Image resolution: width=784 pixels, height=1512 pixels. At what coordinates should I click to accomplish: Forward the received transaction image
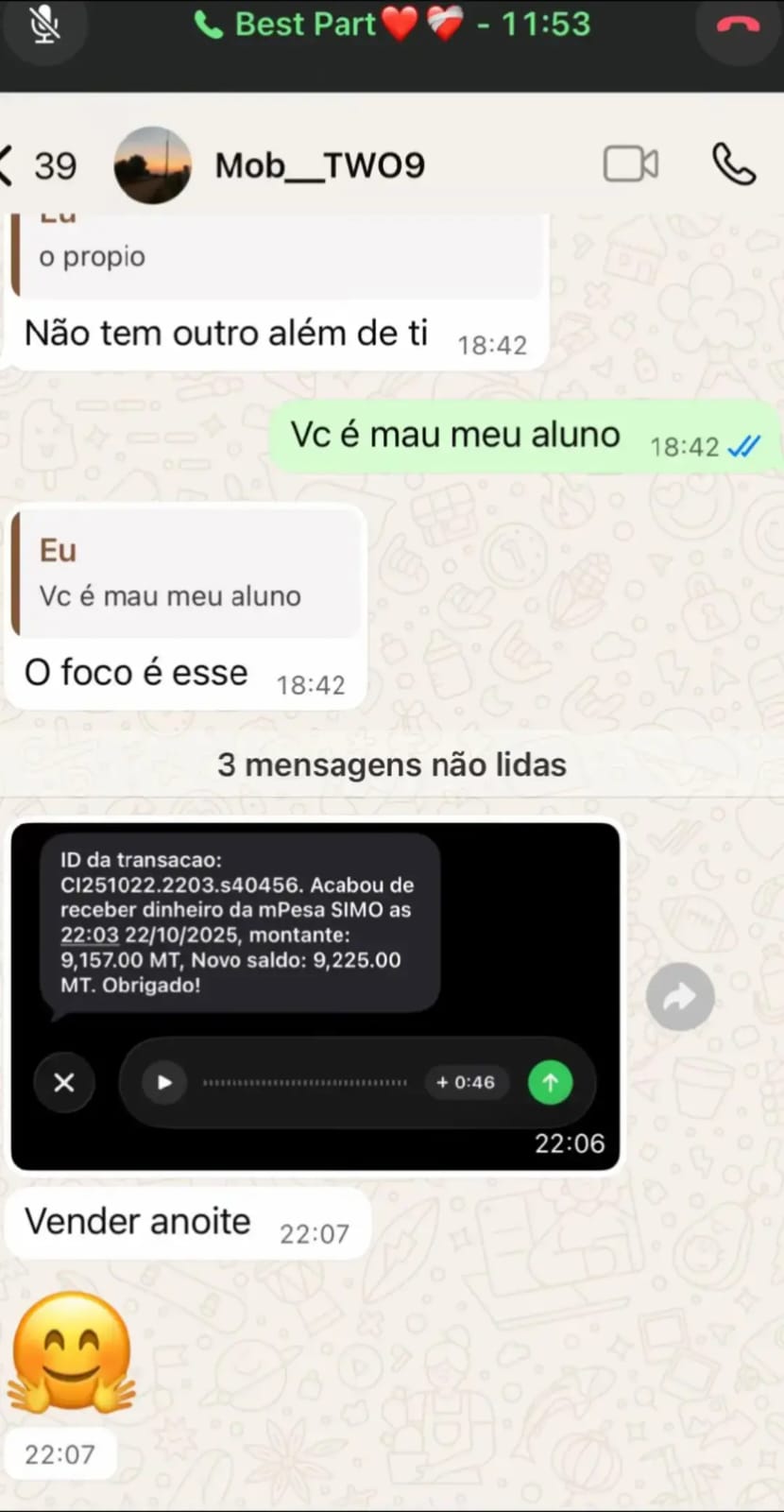point(680,996)
